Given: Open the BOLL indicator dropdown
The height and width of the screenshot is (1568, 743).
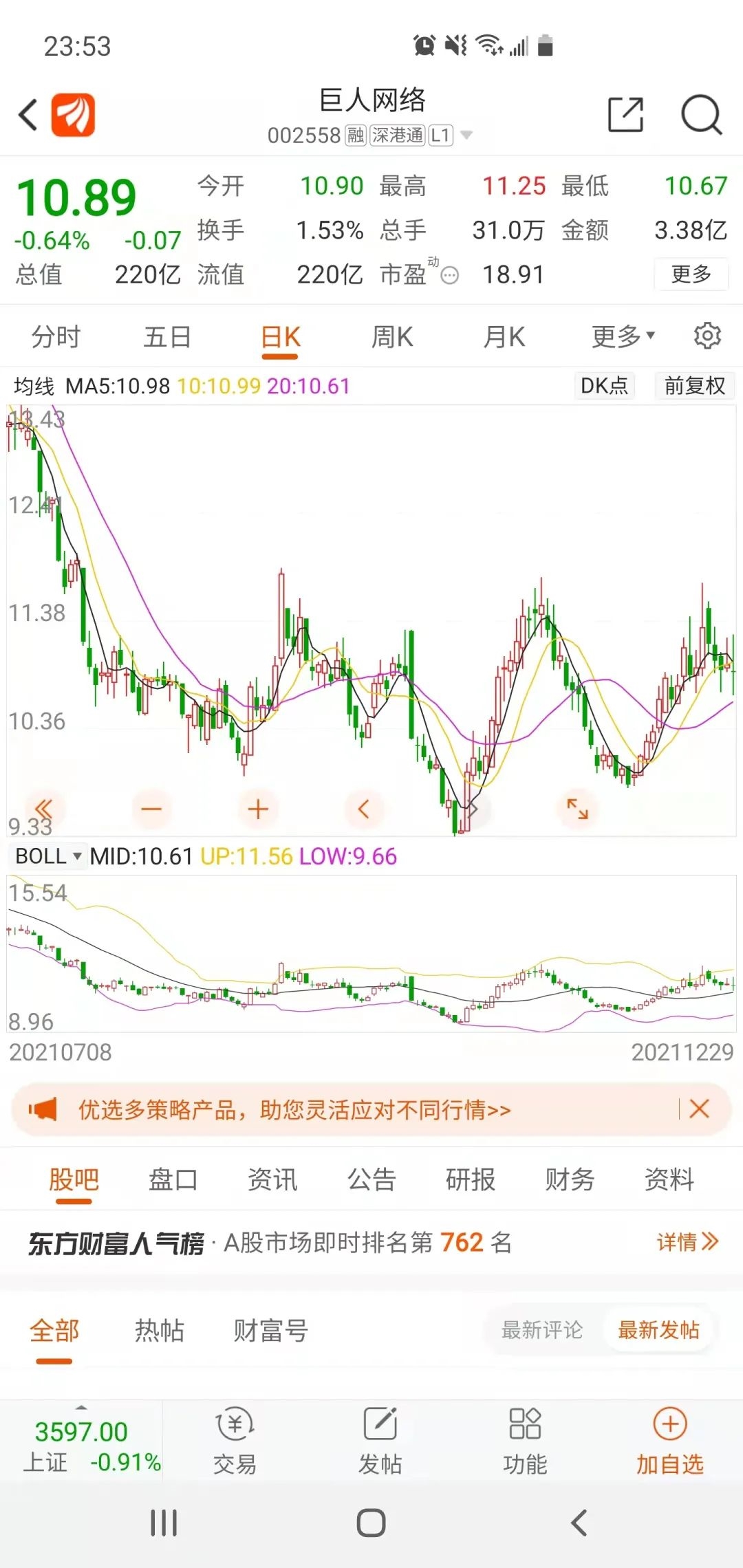Looking at the screenshot, I should click(48, 856).
